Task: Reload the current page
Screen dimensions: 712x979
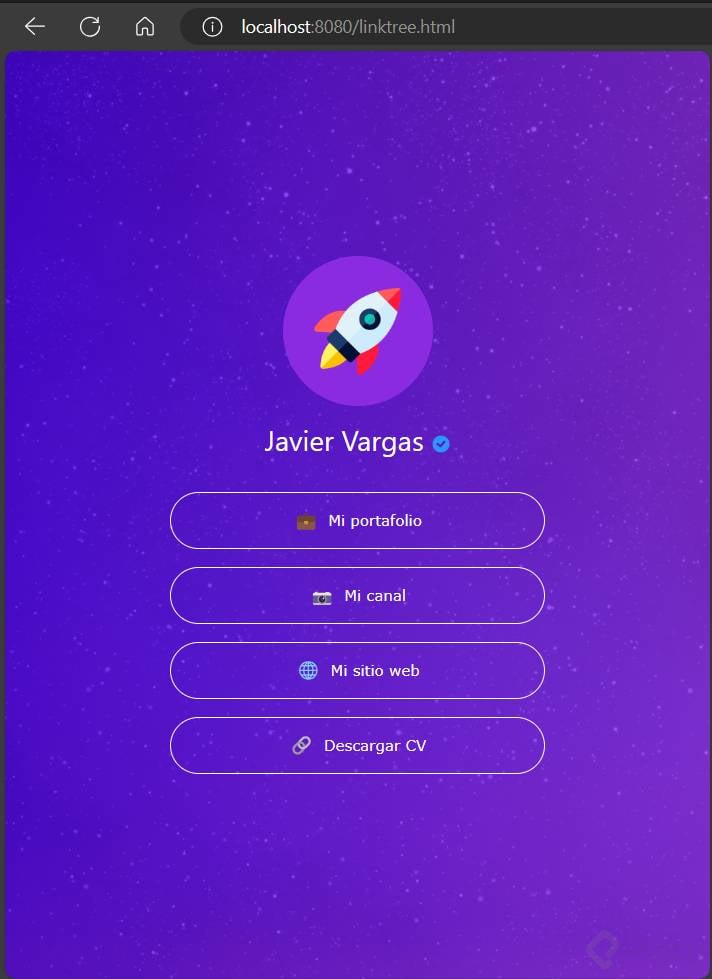Action: [x=90, y=27]
